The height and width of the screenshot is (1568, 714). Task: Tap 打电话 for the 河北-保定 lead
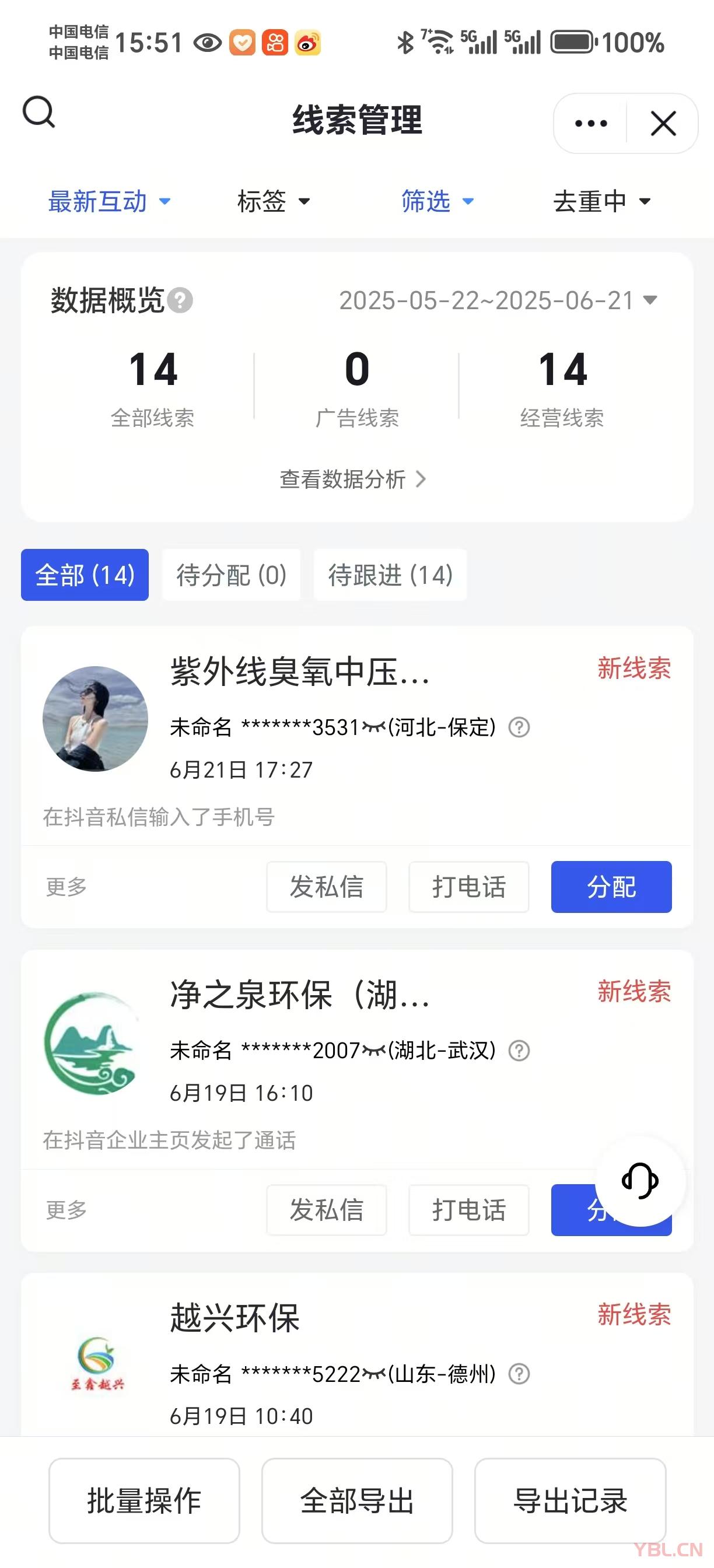[468, 886]
